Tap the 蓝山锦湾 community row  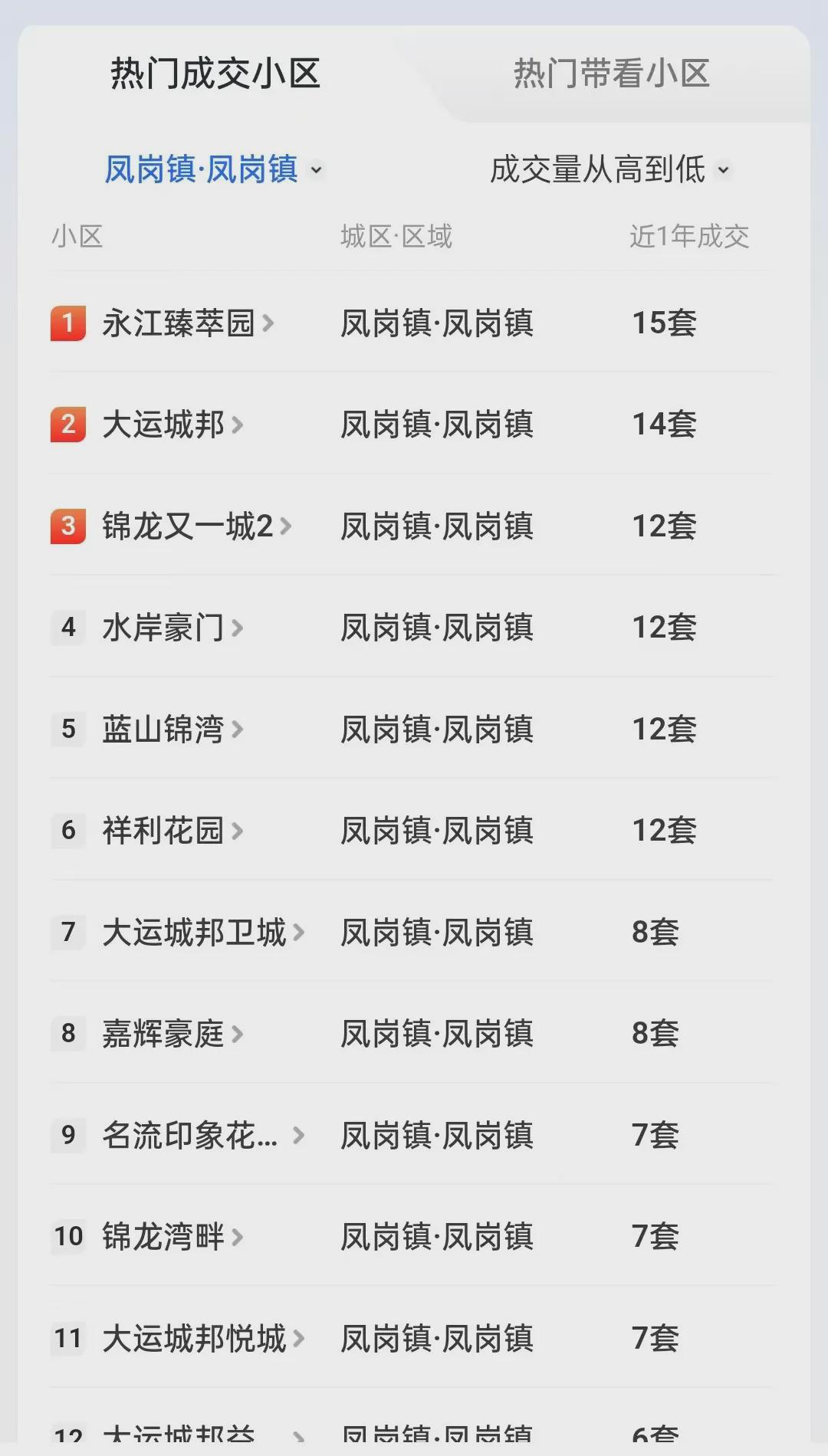tap(172, 730)
